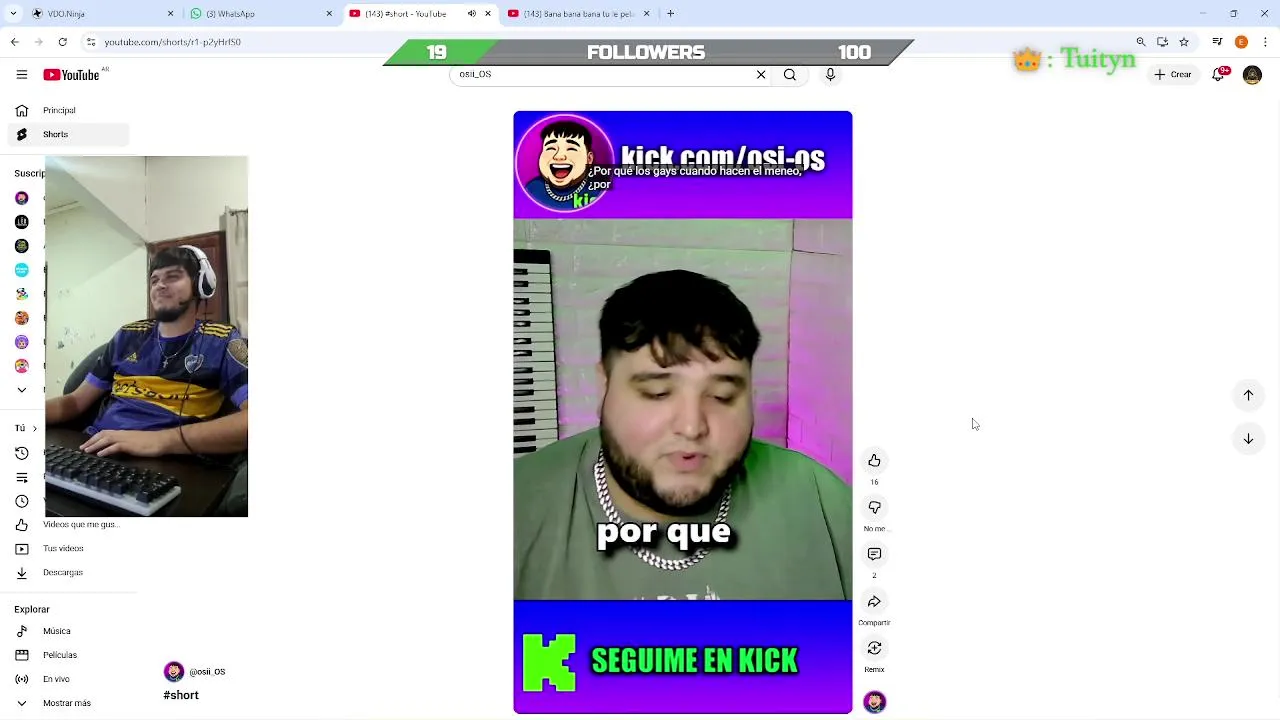Reload the page in the browser
This screenshot has width=1280, height=720.
[x=62, y=42]
